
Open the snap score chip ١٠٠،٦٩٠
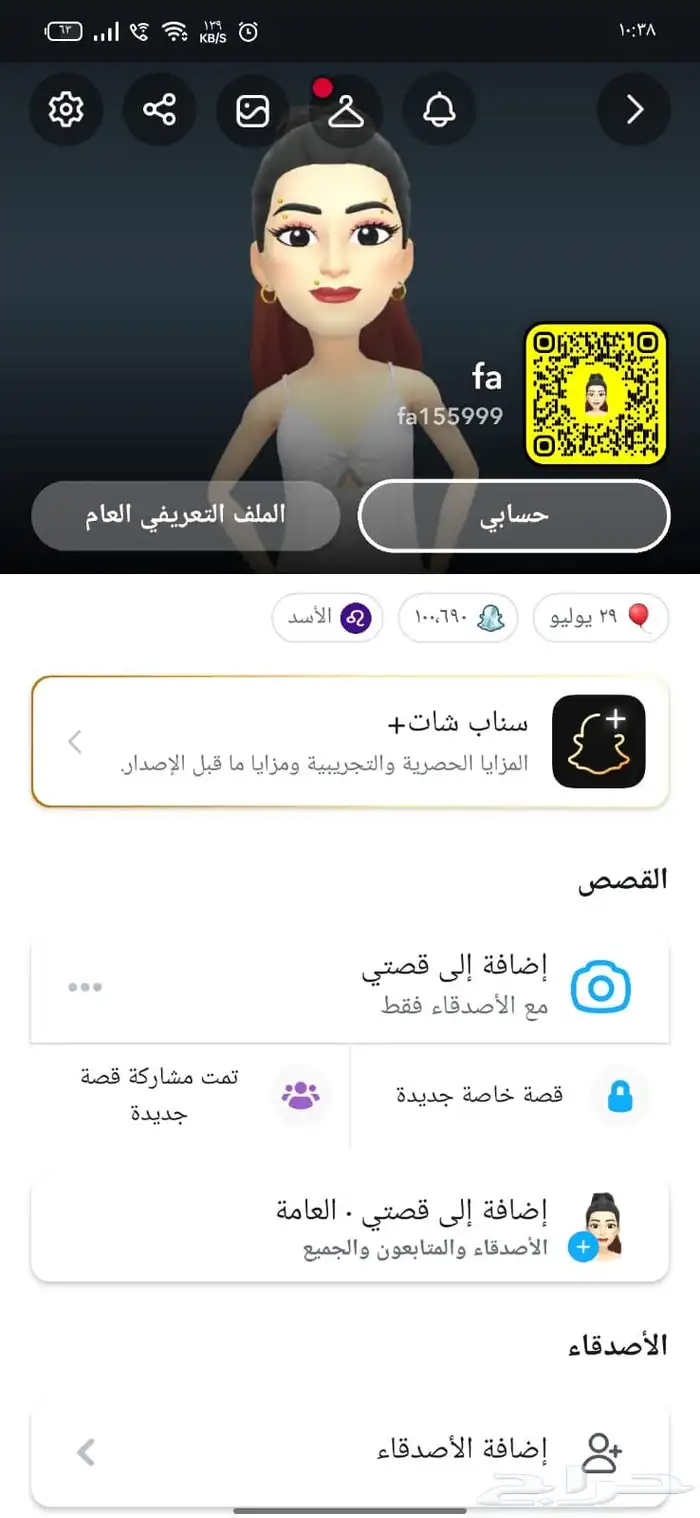click(458, 618)
